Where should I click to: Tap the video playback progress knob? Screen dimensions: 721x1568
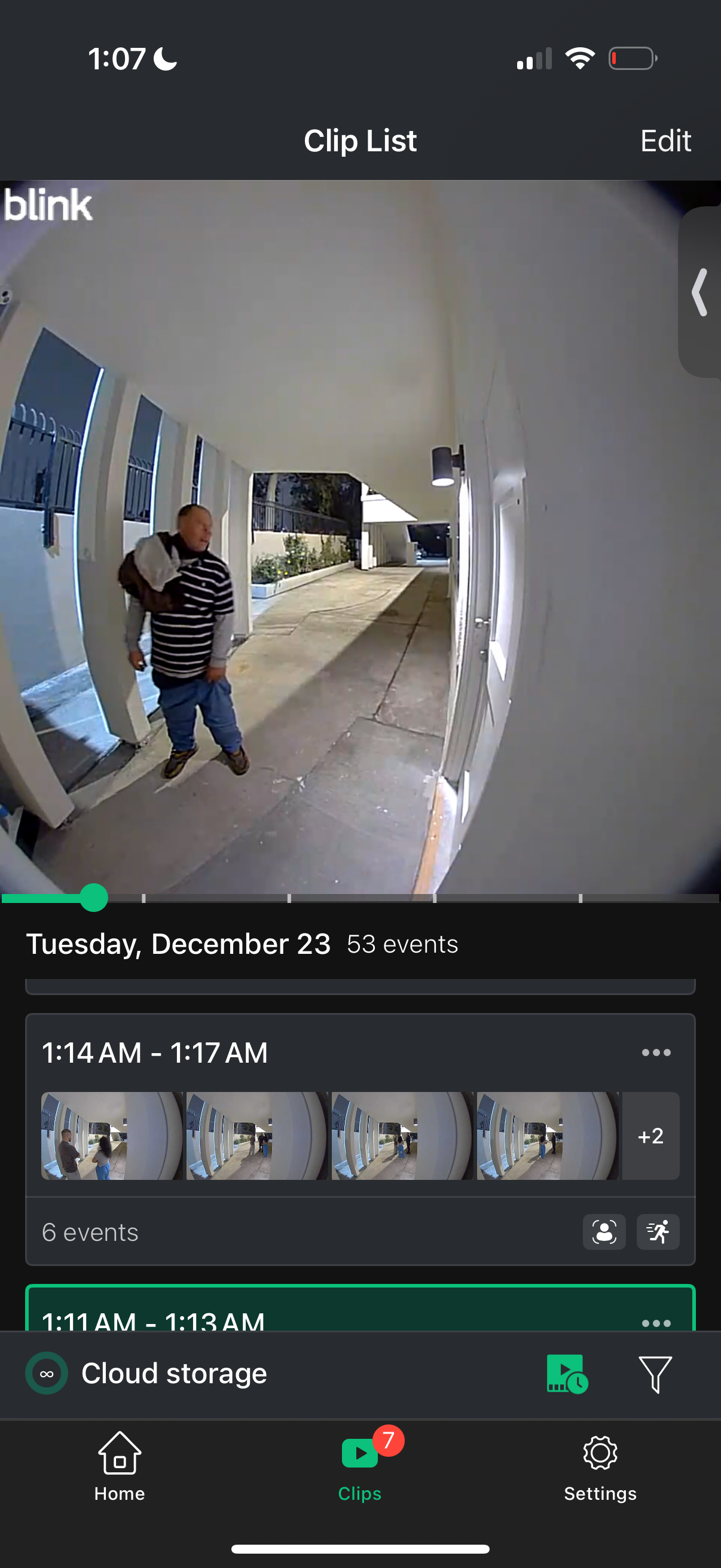click(94, 898)
